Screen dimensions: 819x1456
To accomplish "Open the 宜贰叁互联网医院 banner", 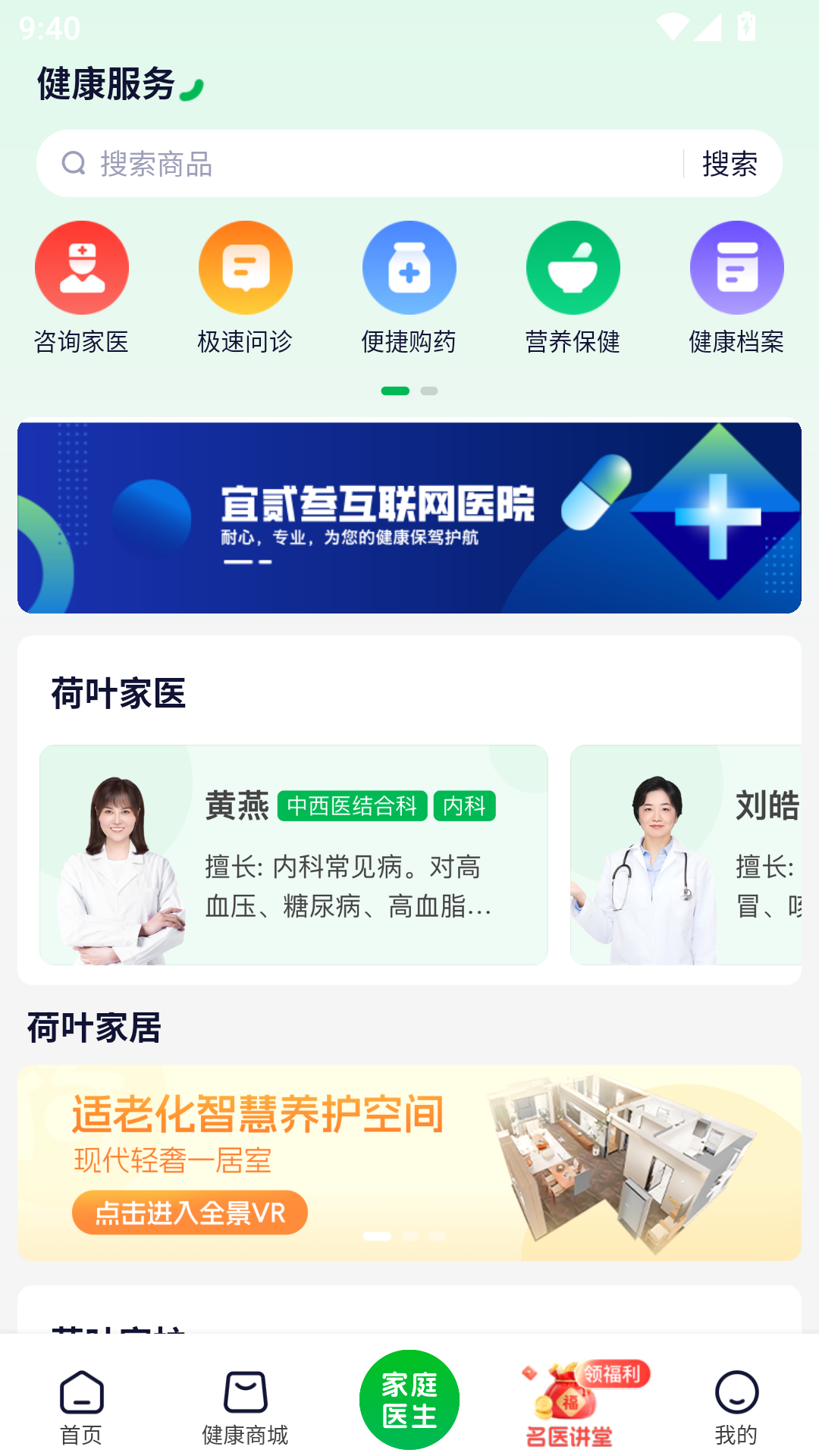I will point(409,517).
